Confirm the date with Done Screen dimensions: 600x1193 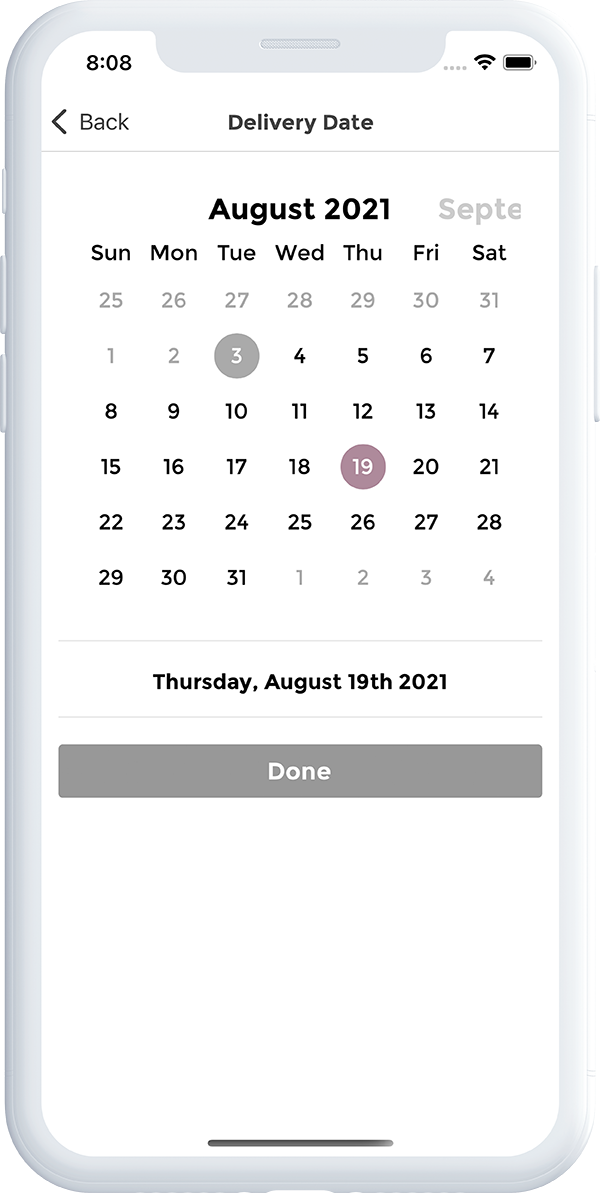click(300, 771)
